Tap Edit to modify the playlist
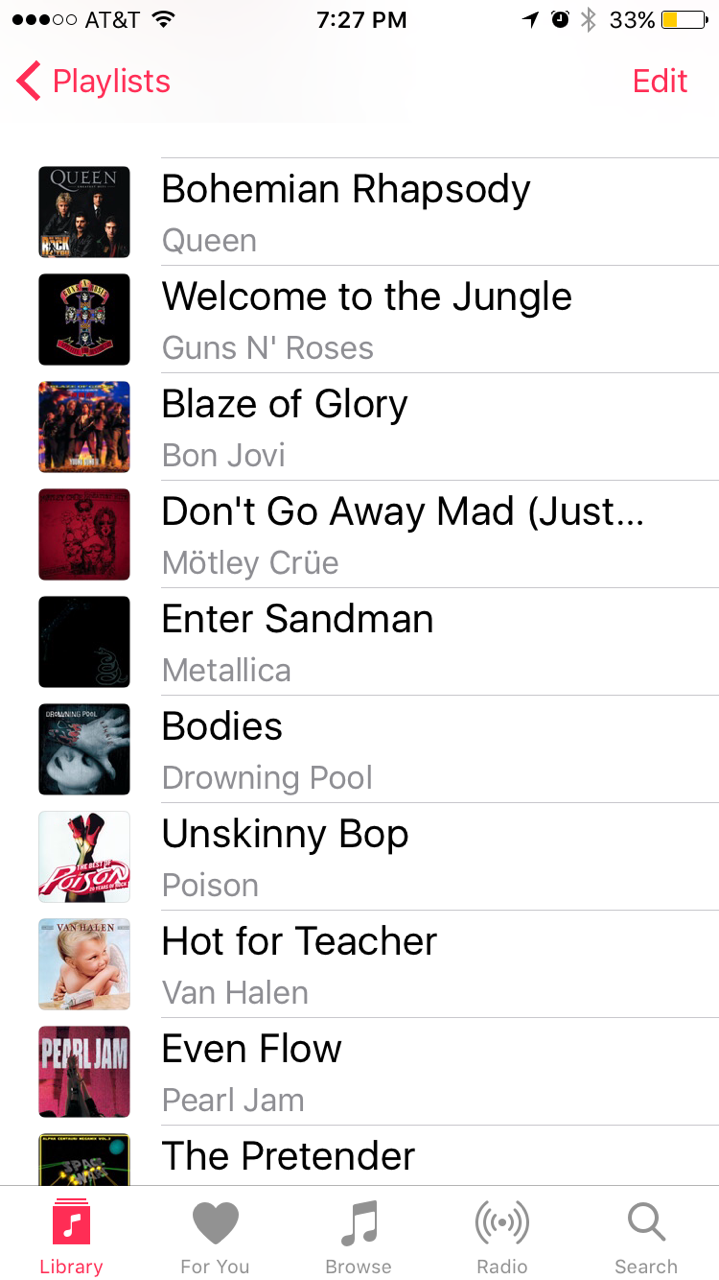 coord(660,81)
